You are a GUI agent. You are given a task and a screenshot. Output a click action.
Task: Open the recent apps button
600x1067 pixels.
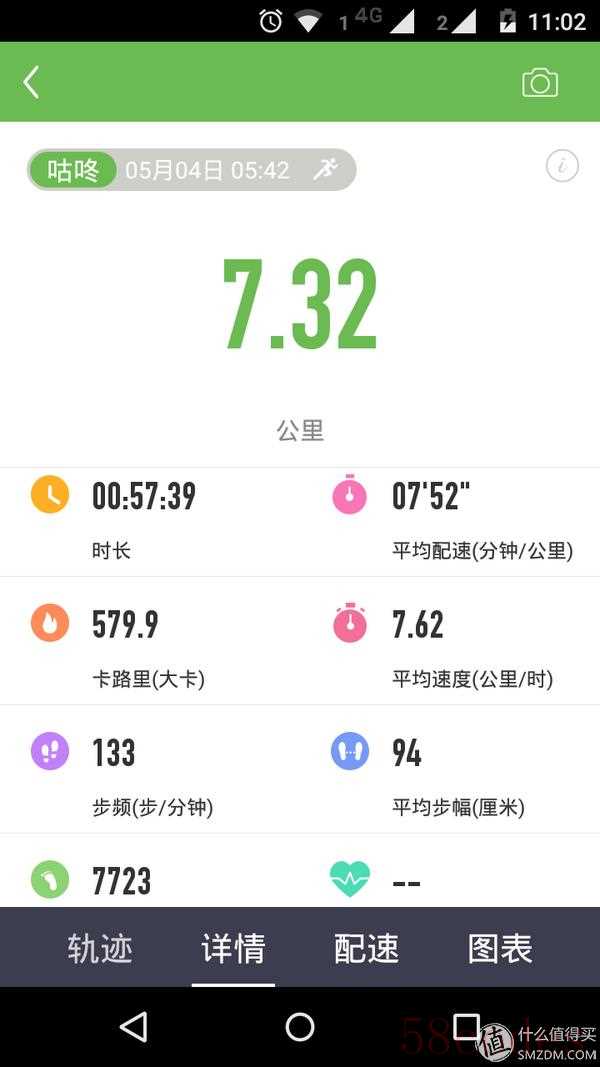466,1027
